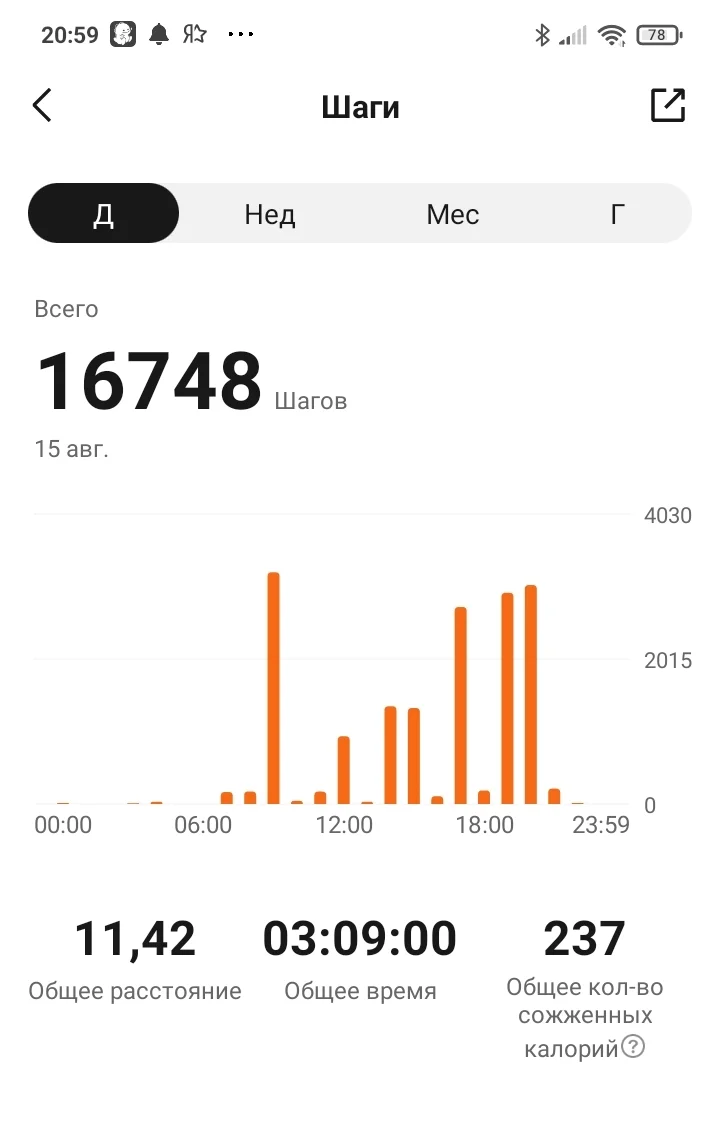The image size is (716, 1124).
Task: Switch to the Г year view
Action: pos(618,214)
